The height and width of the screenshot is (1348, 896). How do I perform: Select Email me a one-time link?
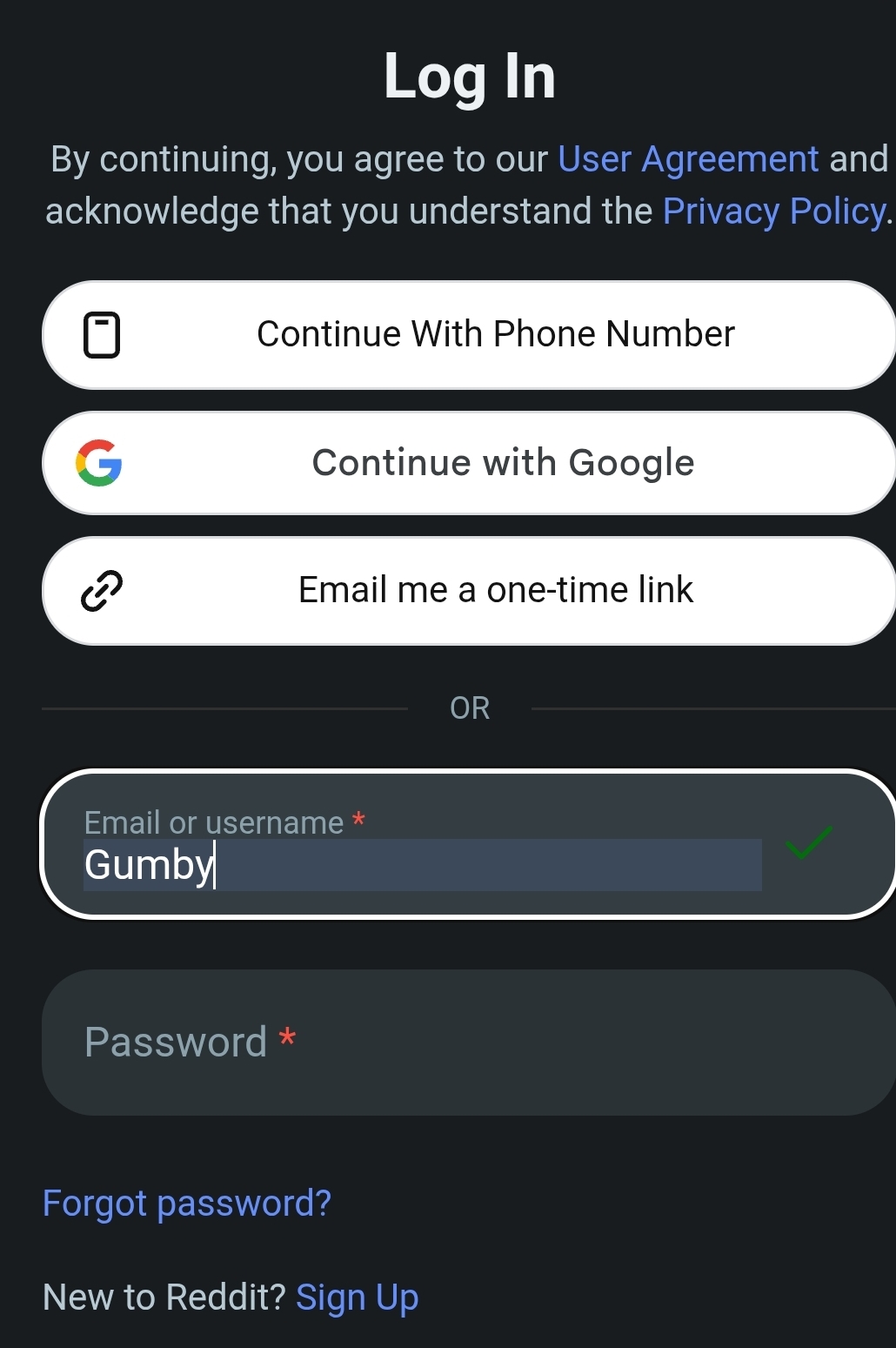click(494, 590)
